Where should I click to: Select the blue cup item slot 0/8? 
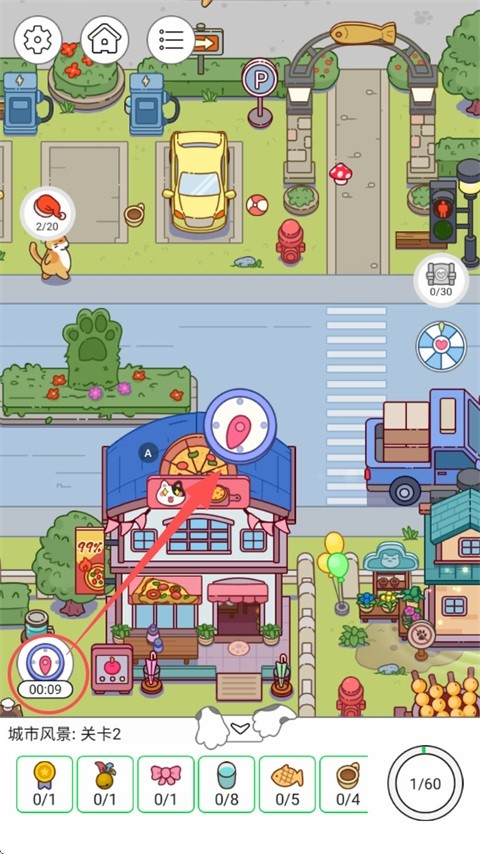pyautogui.click(x=226, y=783)
